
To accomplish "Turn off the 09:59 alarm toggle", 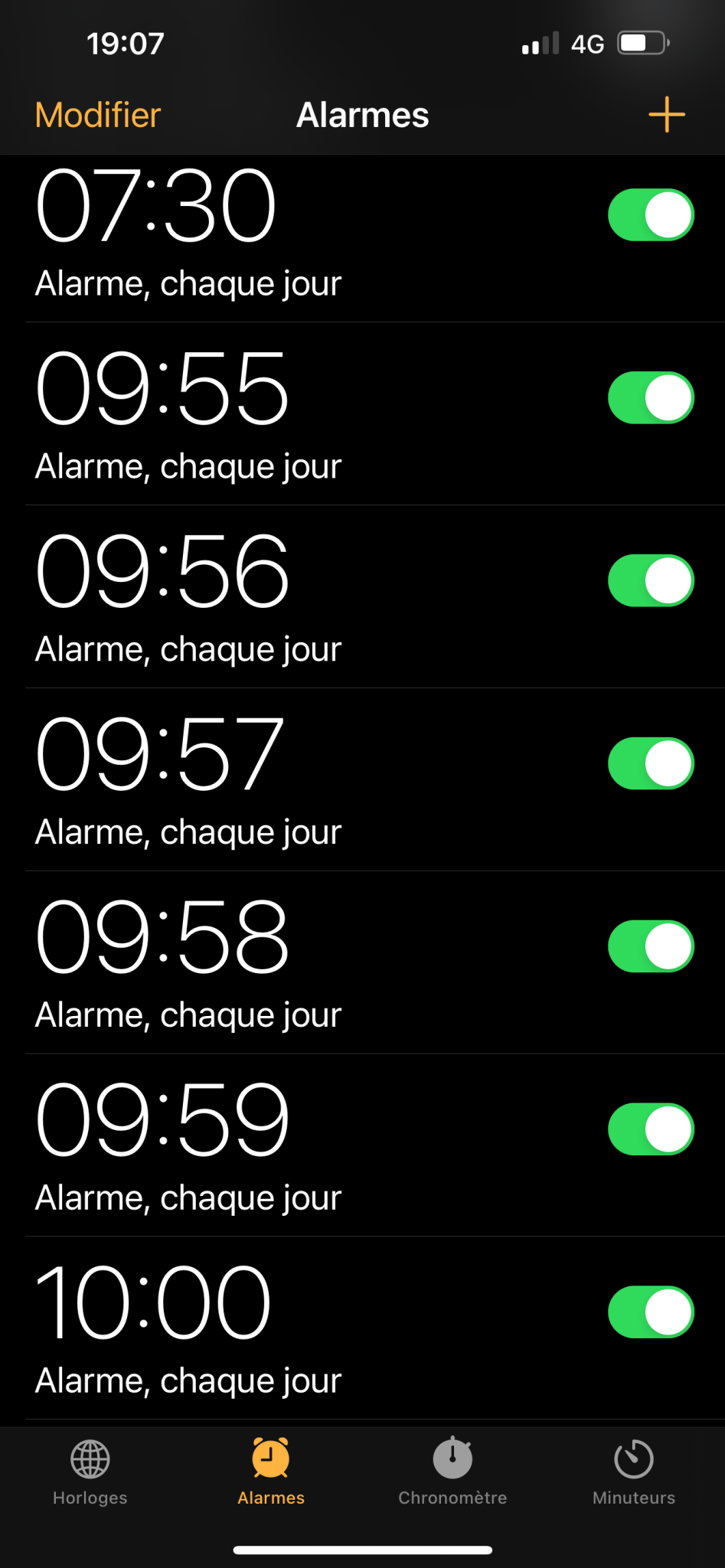I will coord(652,1130).
